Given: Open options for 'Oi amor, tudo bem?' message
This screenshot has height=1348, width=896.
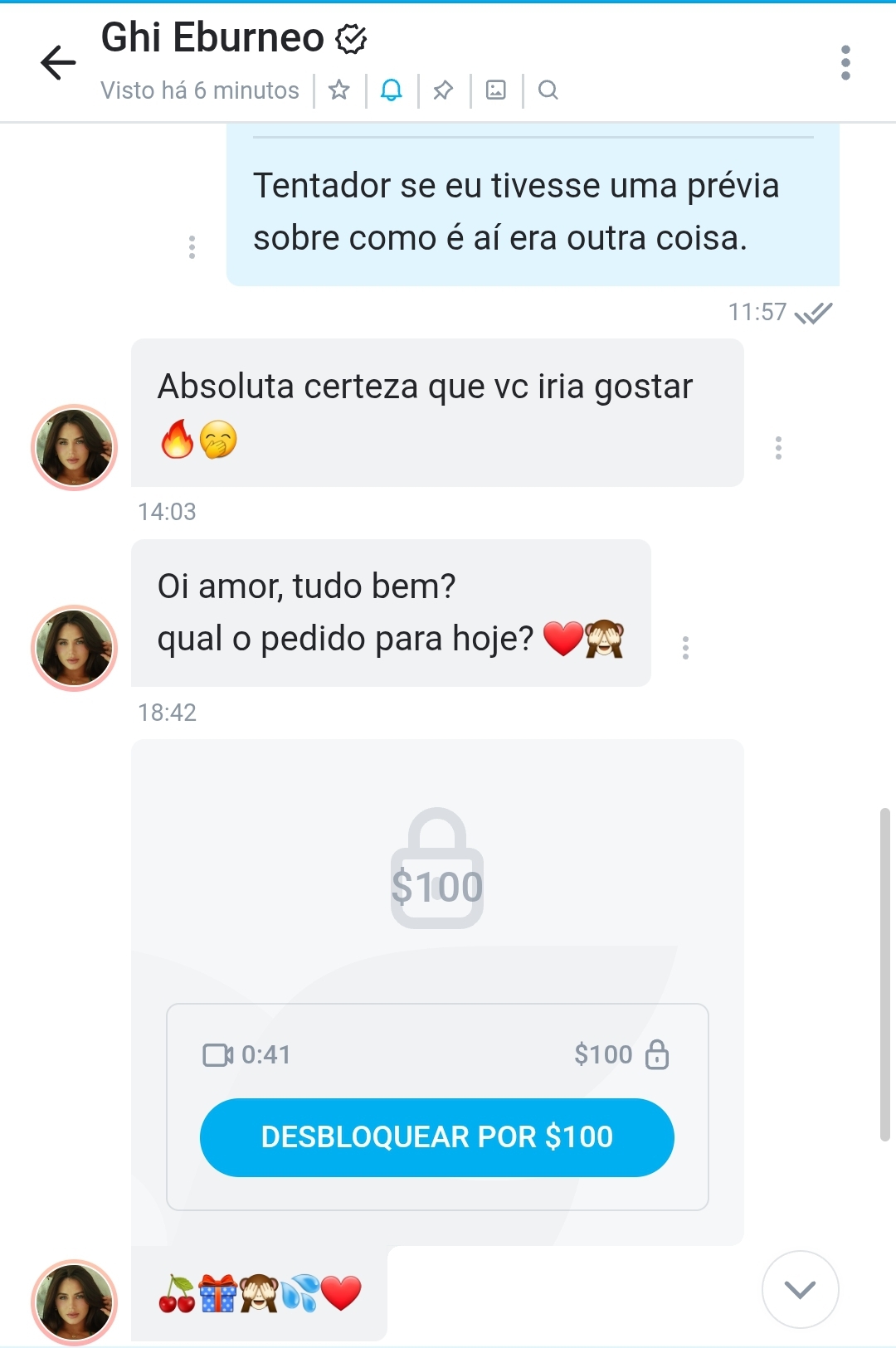Looking at the screenshot, I should [685, 648].
